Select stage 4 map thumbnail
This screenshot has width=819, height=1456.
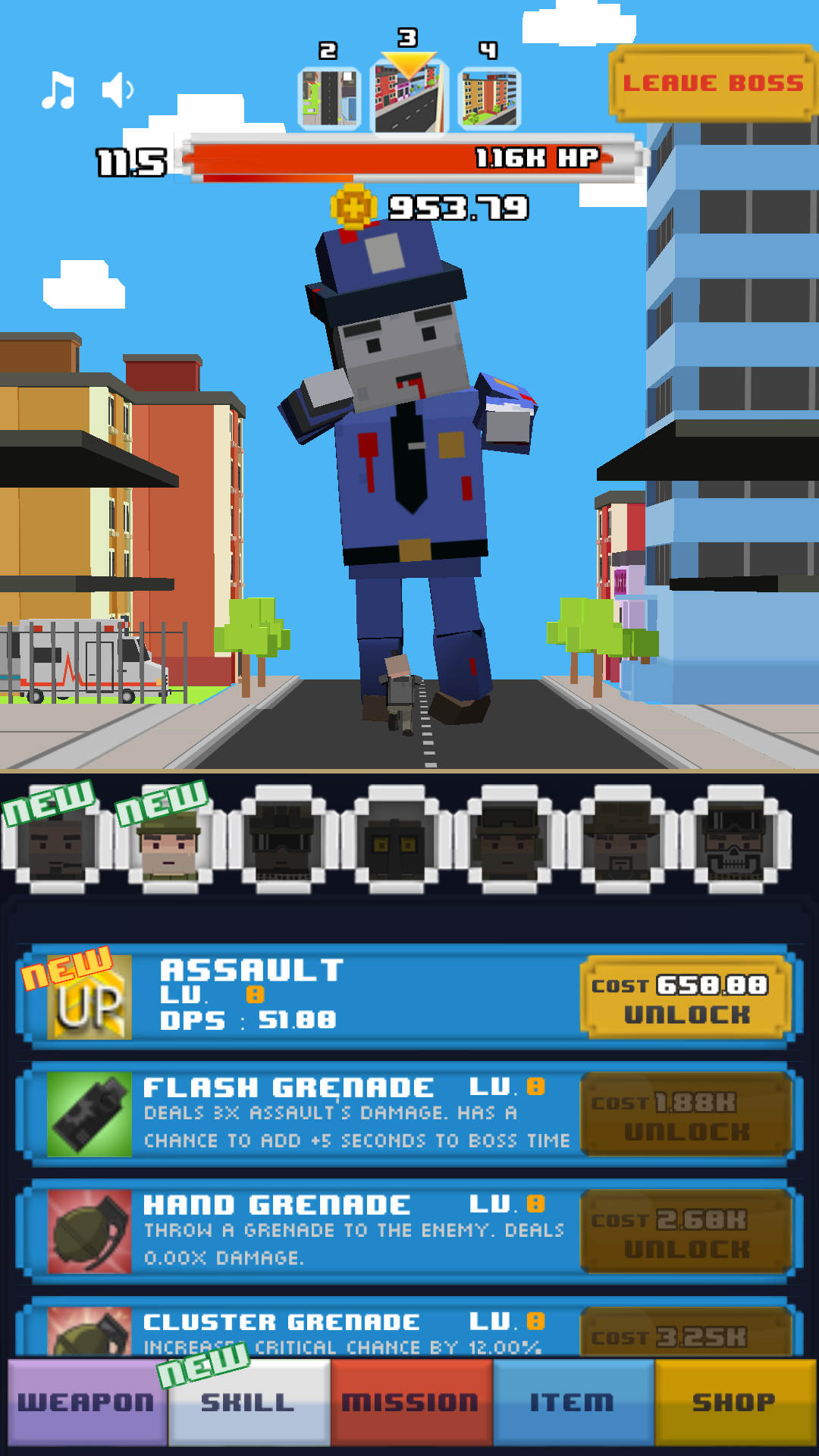click(x=490, y=99)
